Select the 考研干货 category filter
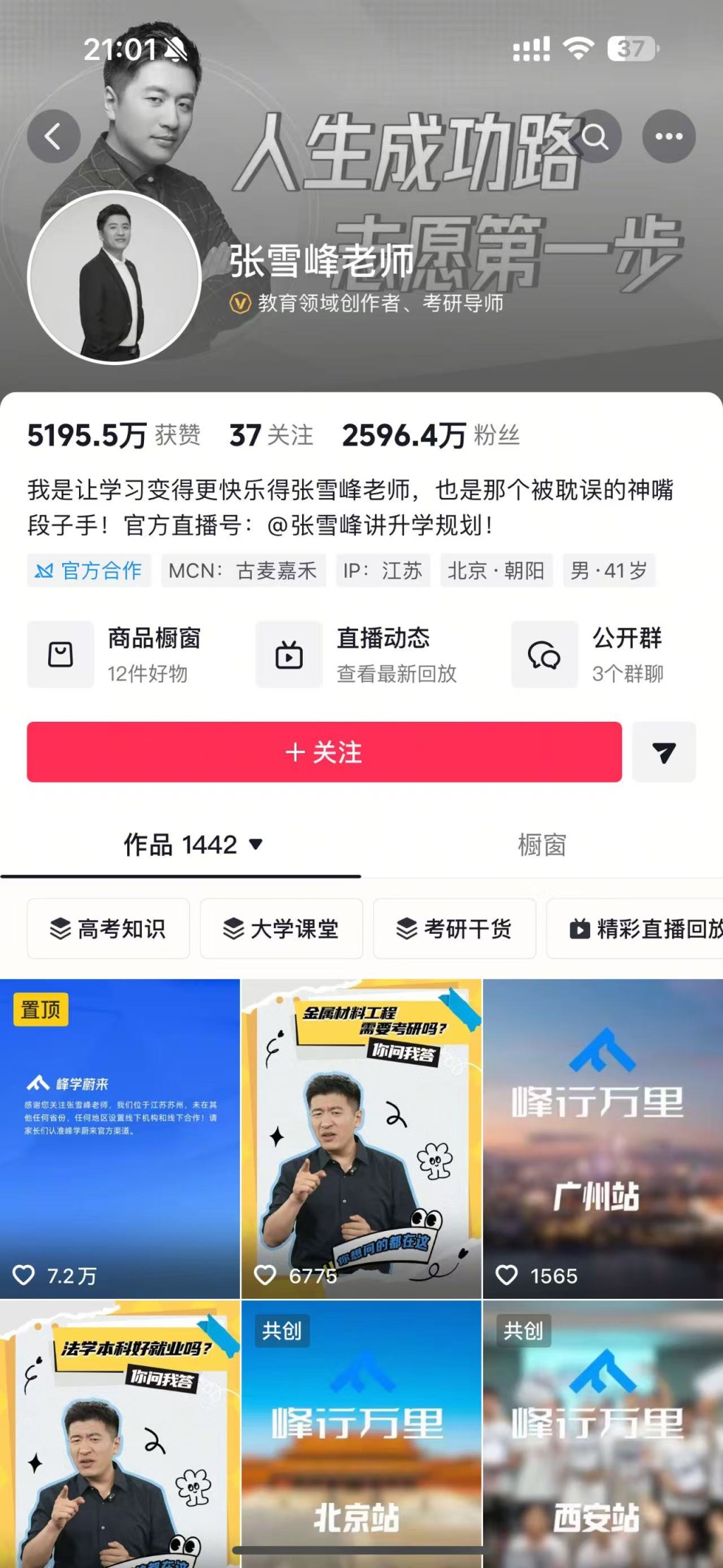This screenshot has height=1568, width=723. coord(455,929)
